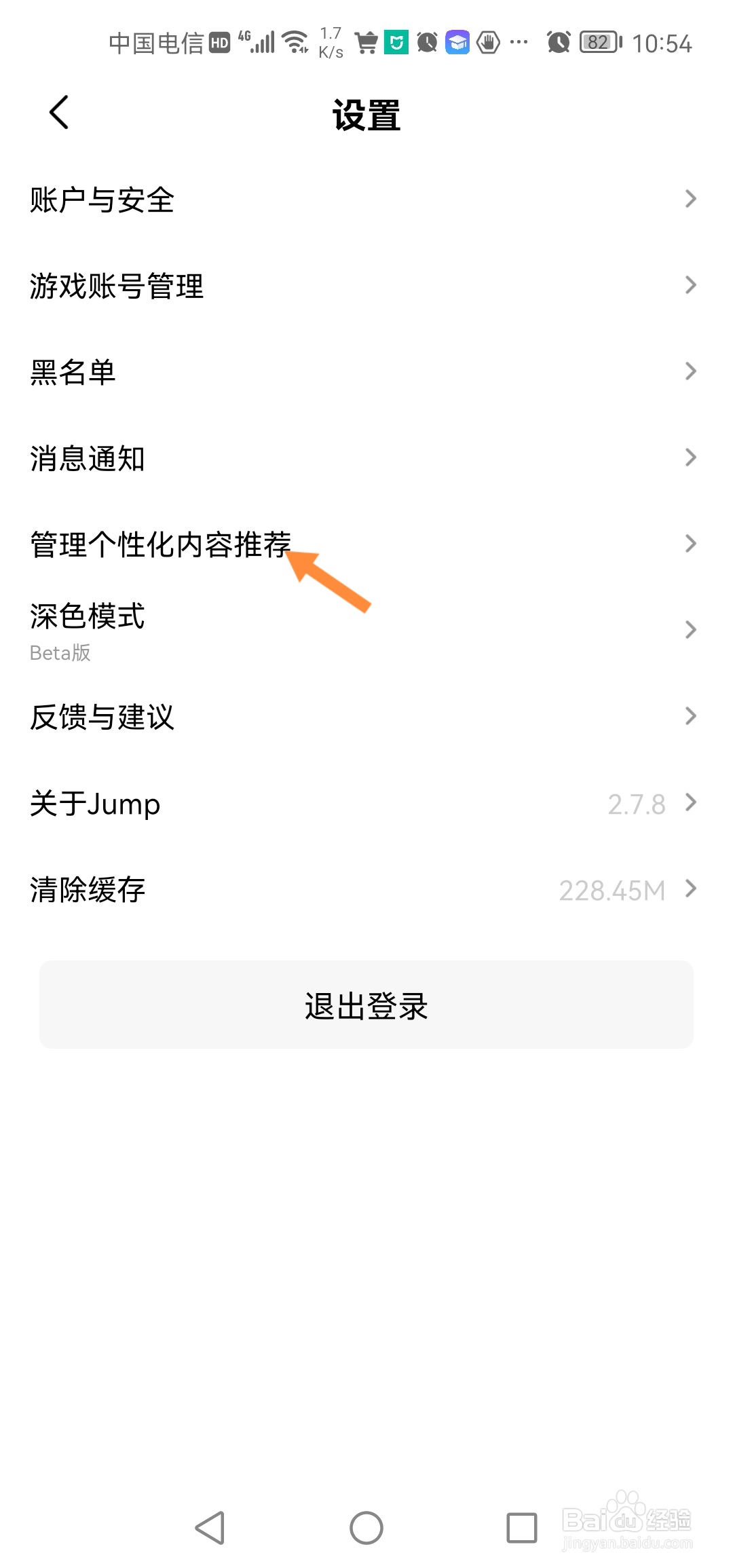Tap 退出登录 to log out

(365, 1007)
